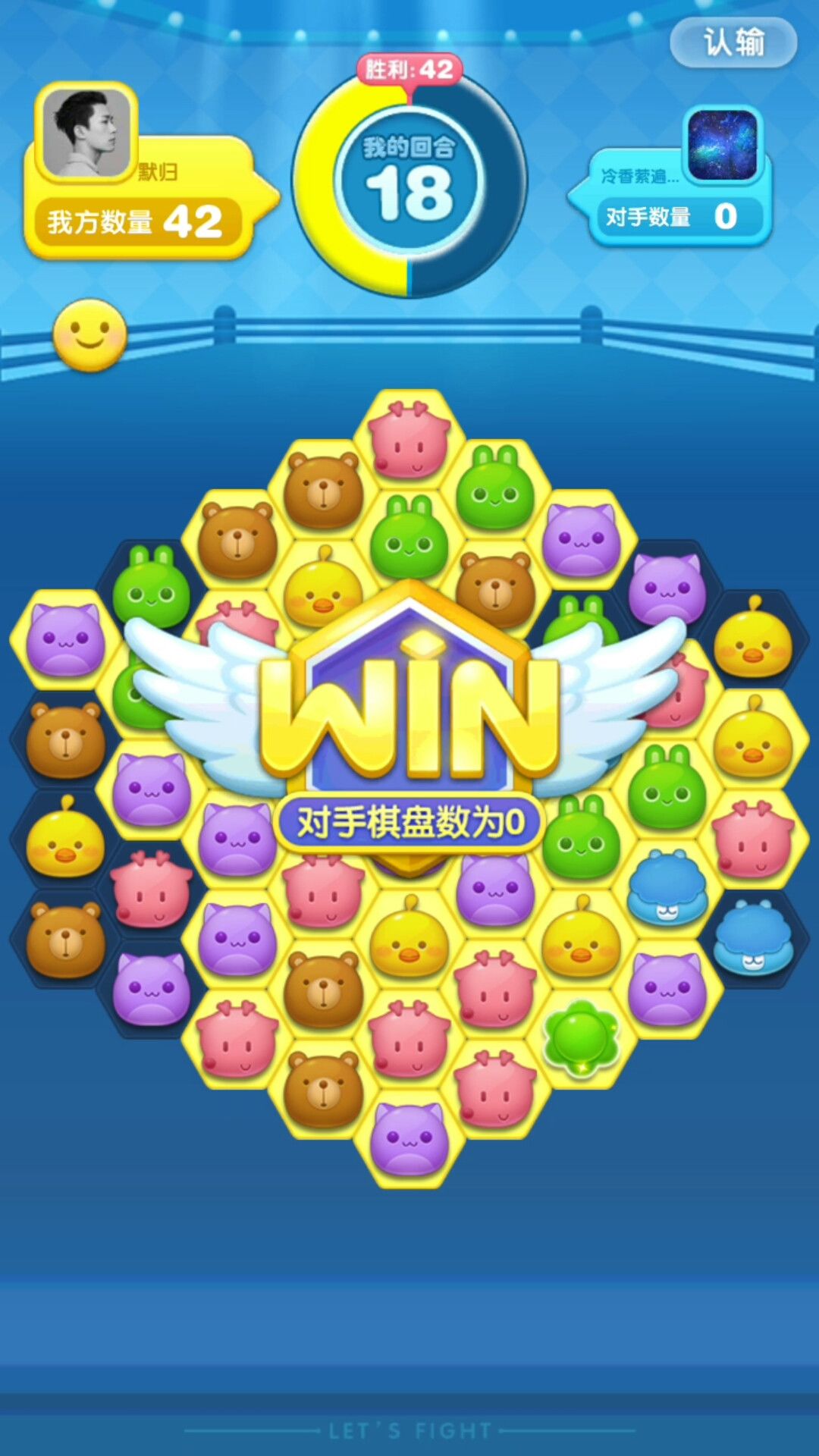Open the opponent avatar 冷香萦遍
Screen dimensions: 819x1456
pos(720,144)
